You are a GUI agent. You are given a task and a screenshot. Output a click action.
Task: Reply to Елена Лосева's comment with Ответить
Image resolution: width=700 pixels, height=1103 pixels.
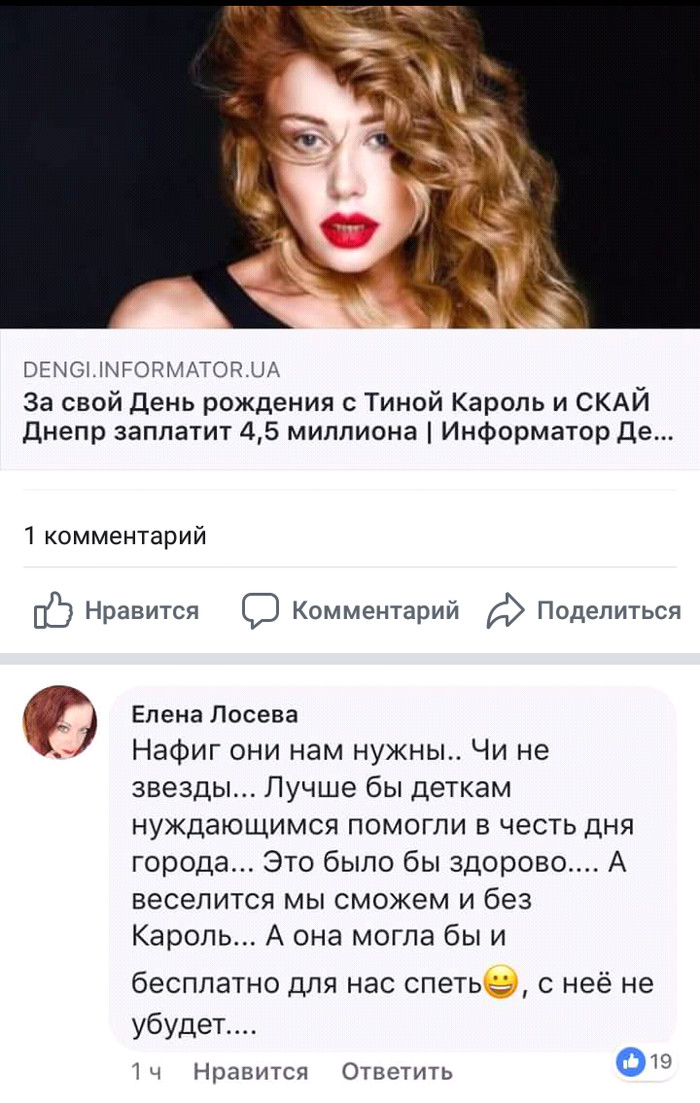[x=397, y=1072]
